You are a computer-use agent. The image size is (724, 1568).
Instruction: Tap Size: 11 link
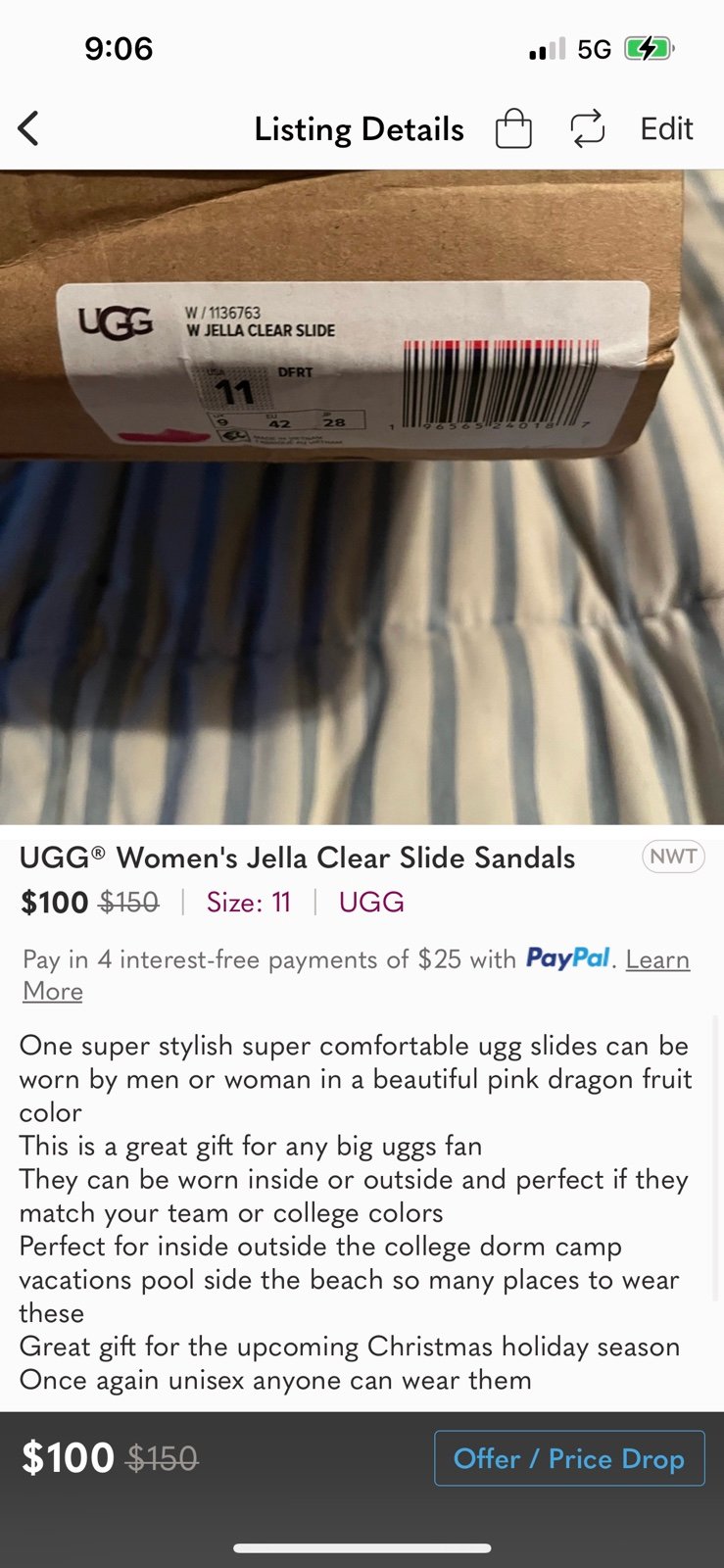point(249,902)
